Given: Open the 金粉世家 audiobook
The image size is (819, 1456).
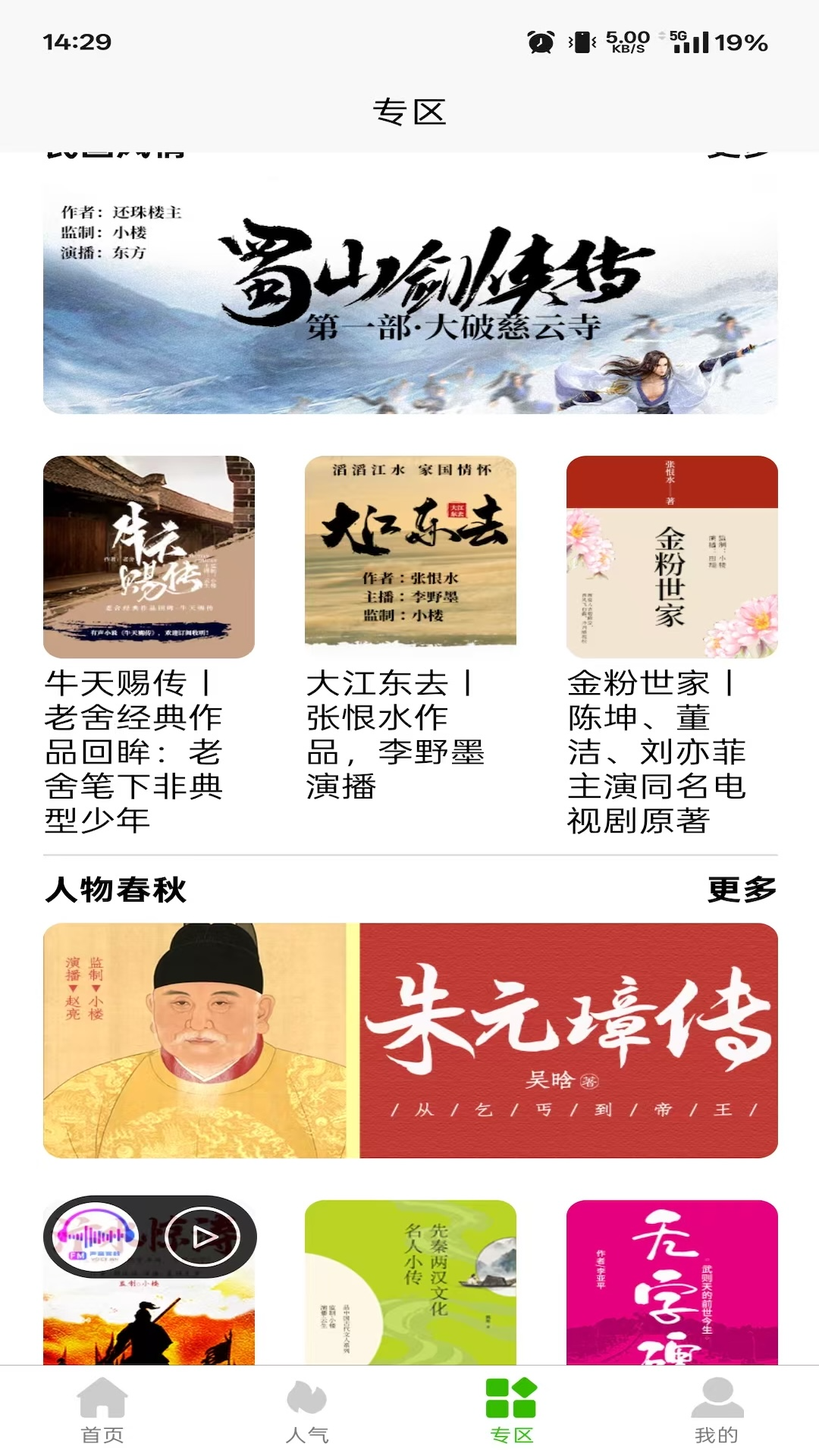Looking at the screenshot, I should coord(672,557).
